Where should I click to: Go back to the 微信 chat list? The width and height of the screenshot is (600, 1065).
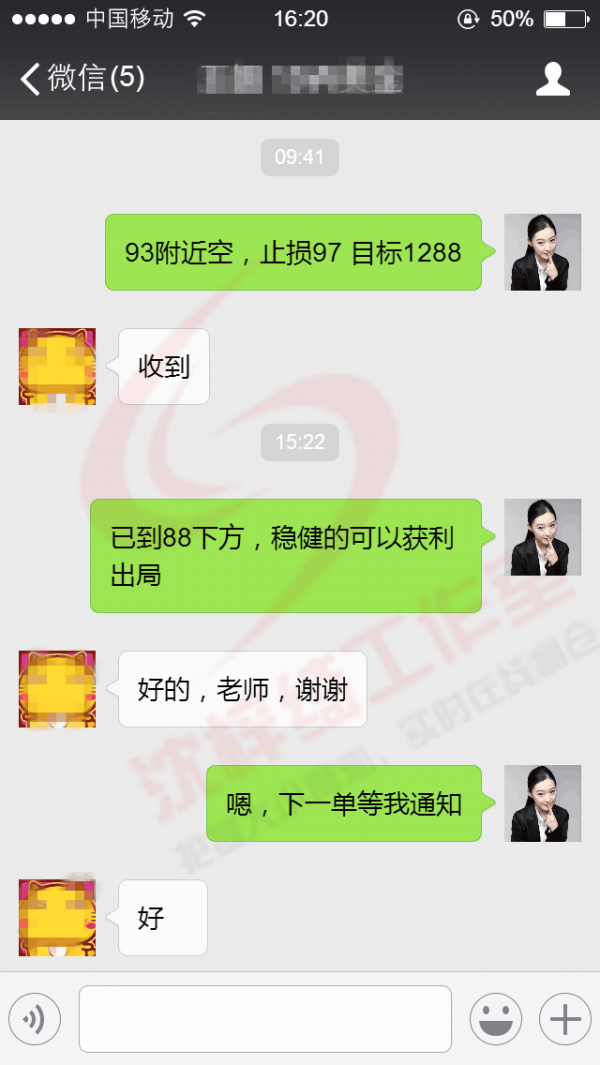80,78
